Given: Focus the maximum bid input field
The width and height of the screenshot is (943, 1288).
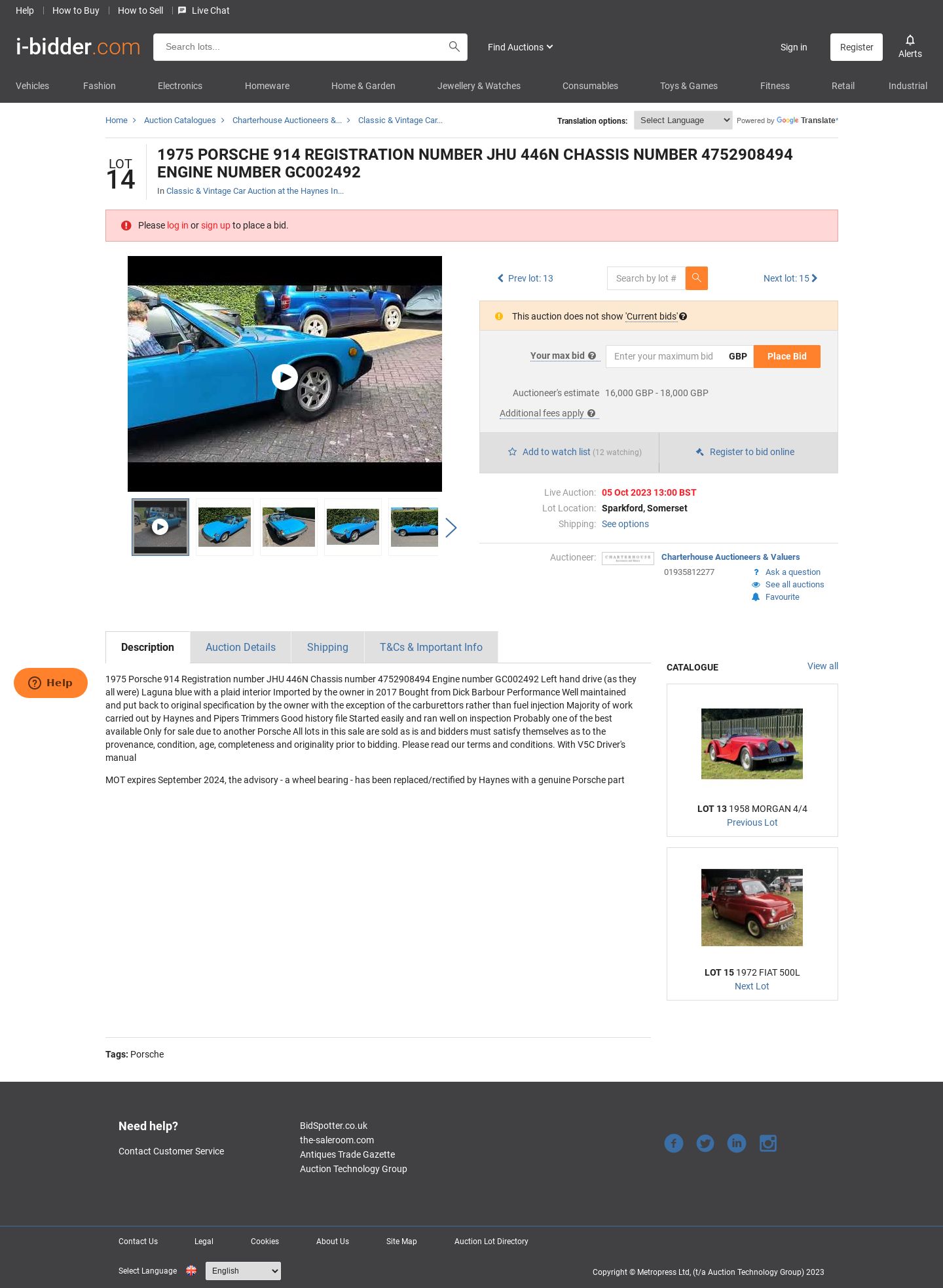Looking at the screenshot, I should [665, 356].
